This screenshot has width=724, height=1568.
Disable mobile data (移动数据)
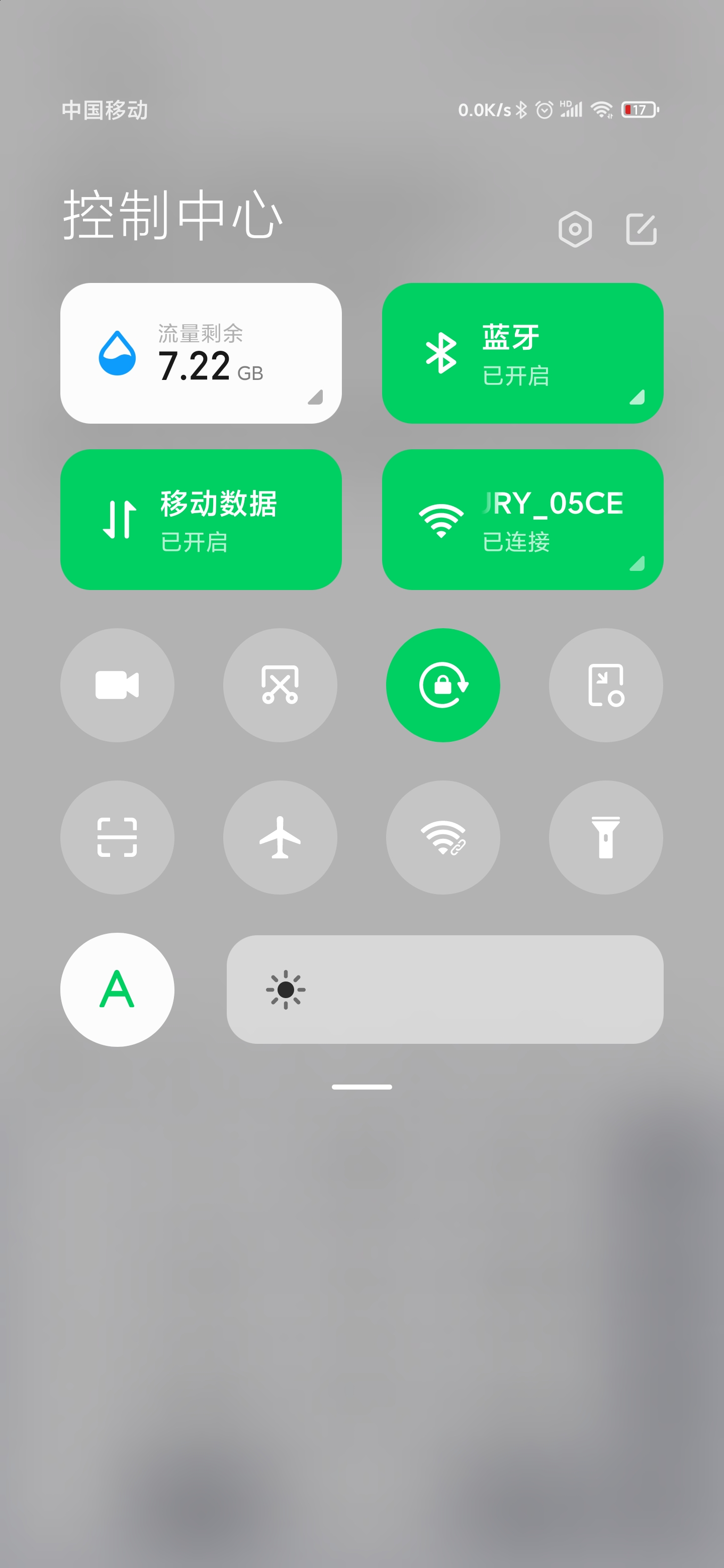[201, 519]
